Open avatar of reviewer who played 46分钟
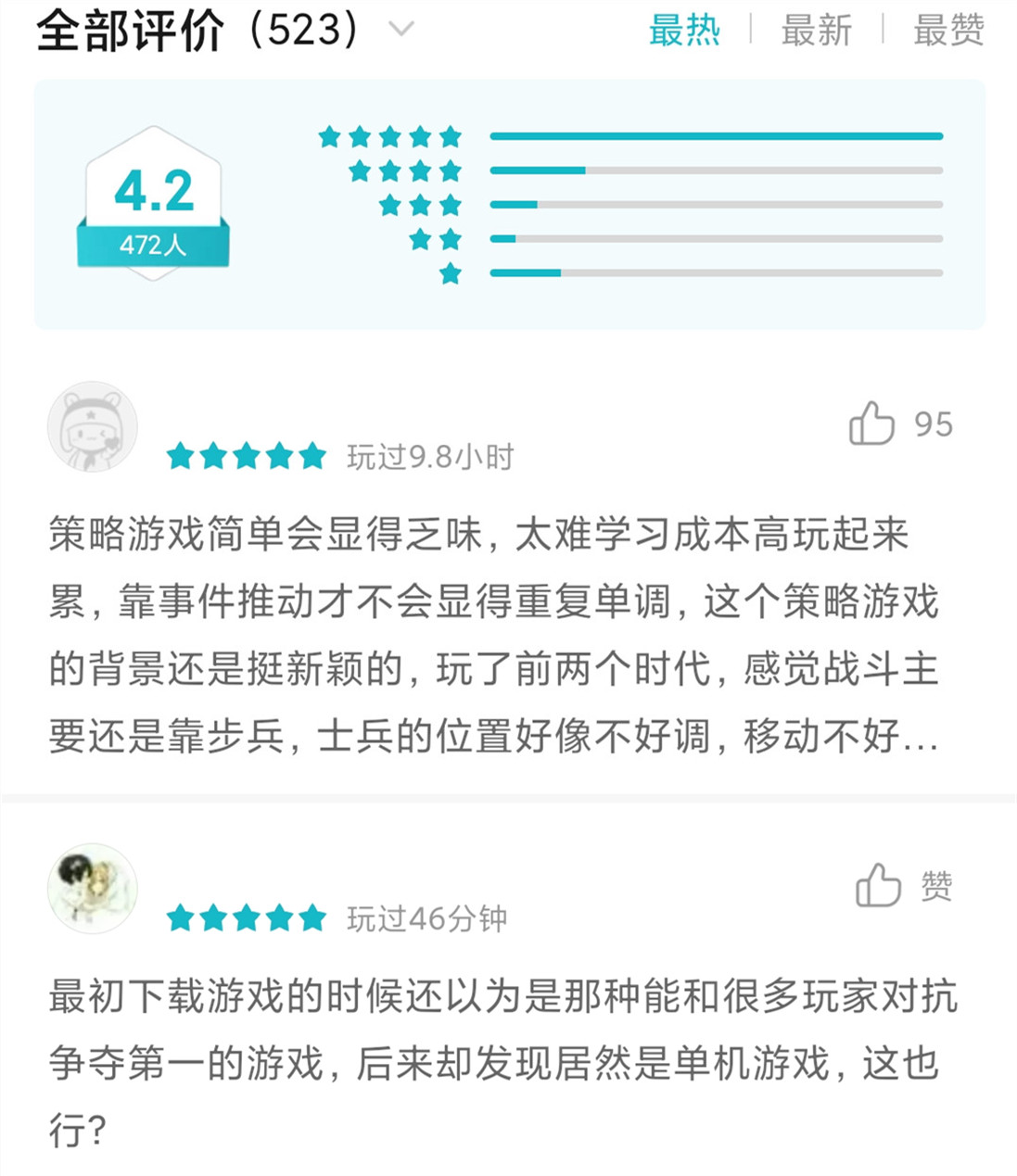 [x=93, y=888]
